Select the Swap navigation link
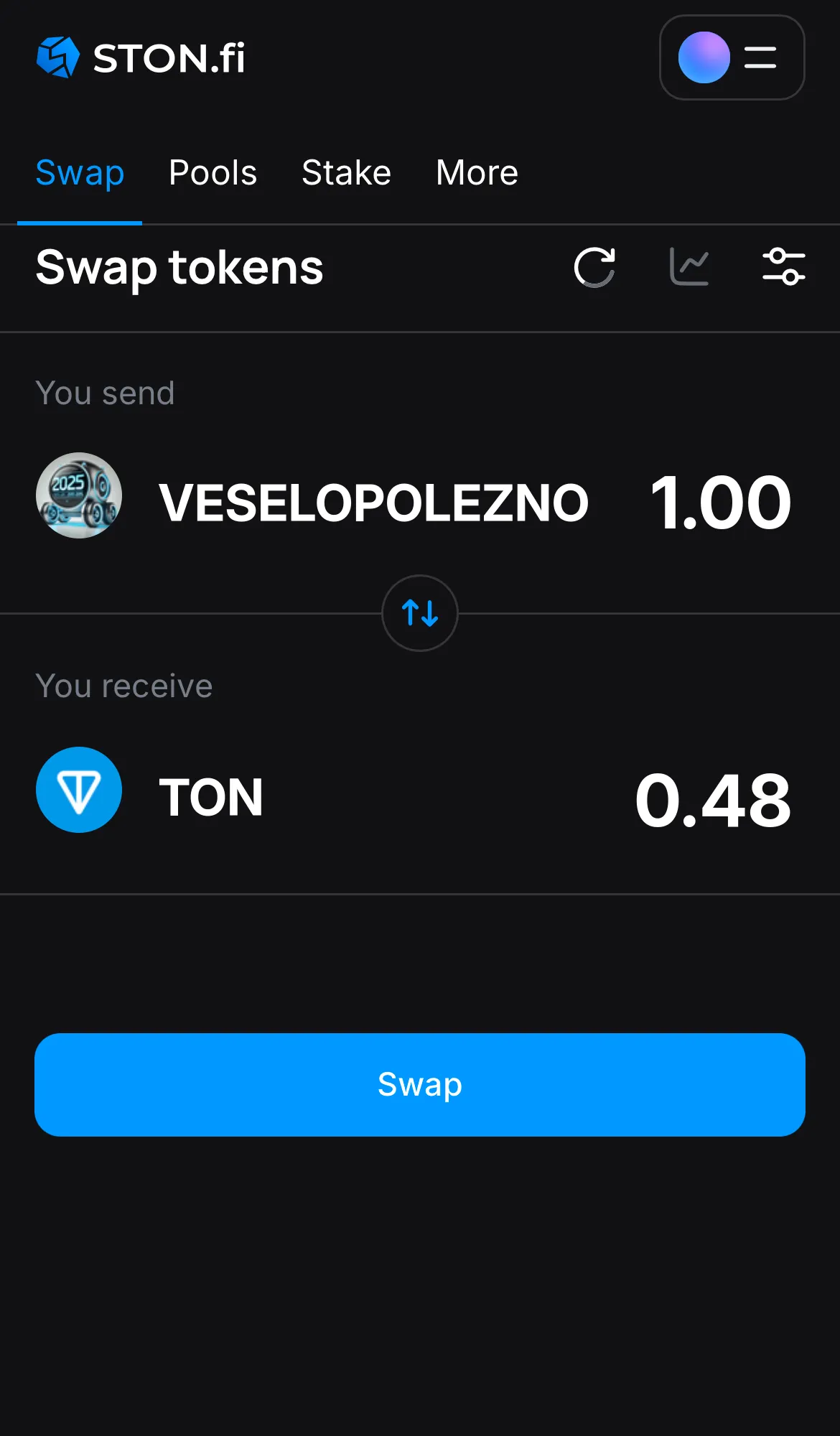This screenshot has height=1436, width=840. click(x=80, y=173)
